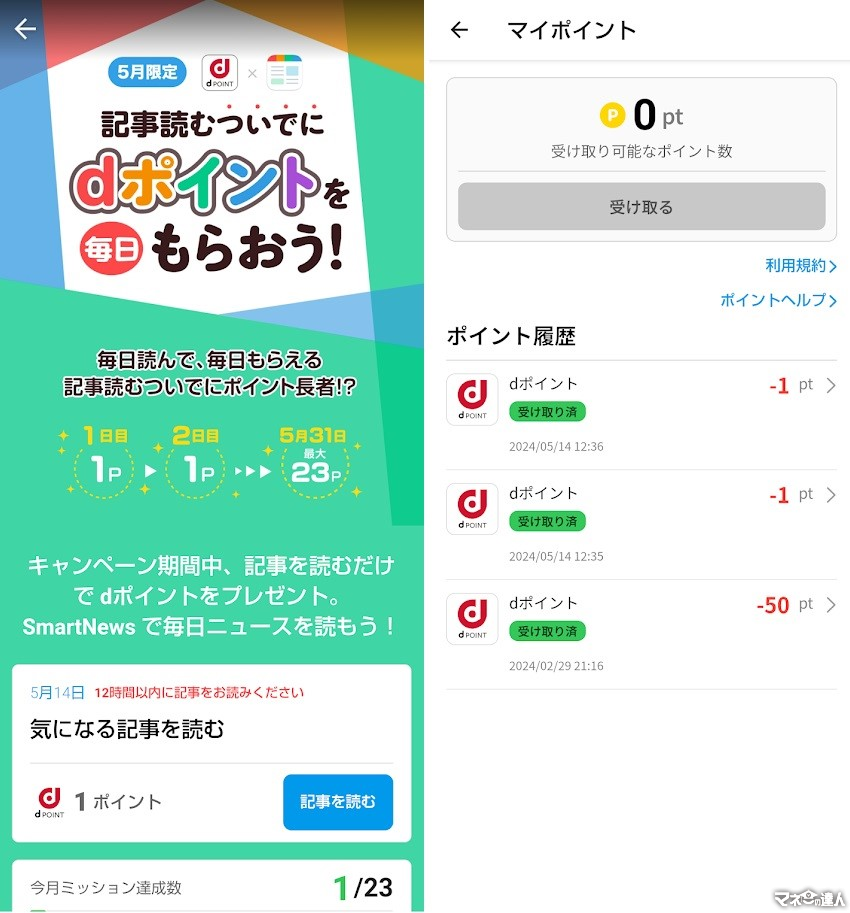Viewport: 850px width, 913px height.
Task: Tap the 記事を読む button
Action: click(x=338, y=801)
